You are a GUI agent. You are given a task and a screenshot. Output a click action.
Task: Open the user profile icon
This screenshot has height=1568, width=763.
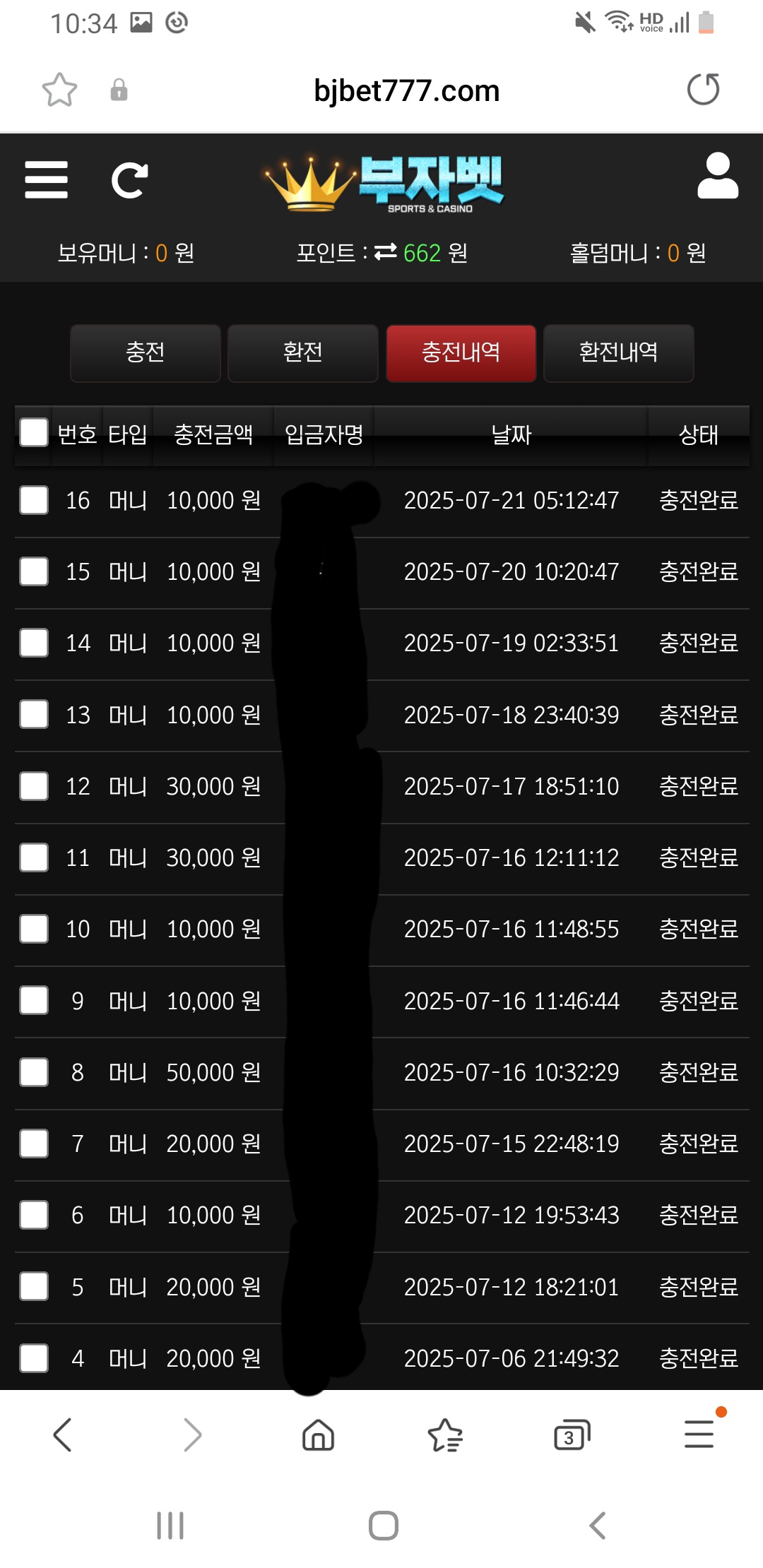coord(718,176)
